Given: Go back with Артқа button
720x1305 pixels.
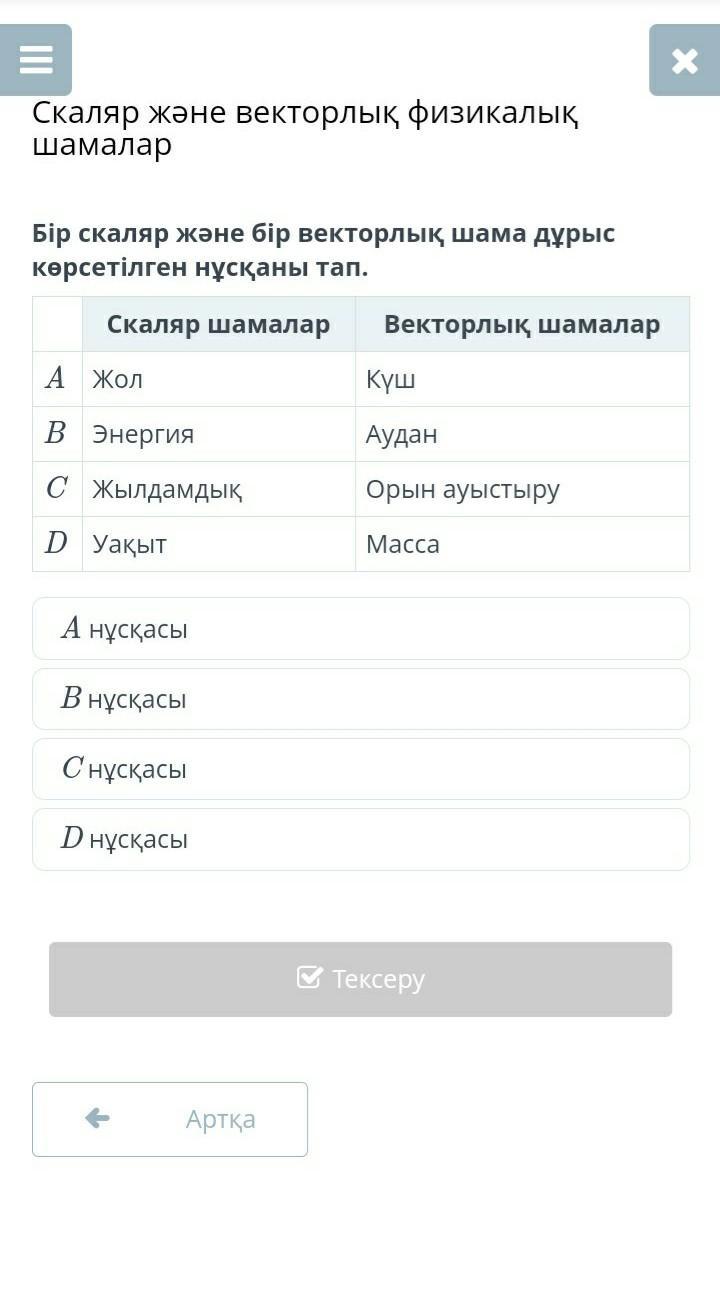Looking at the screenshot, I should 170,1119.
